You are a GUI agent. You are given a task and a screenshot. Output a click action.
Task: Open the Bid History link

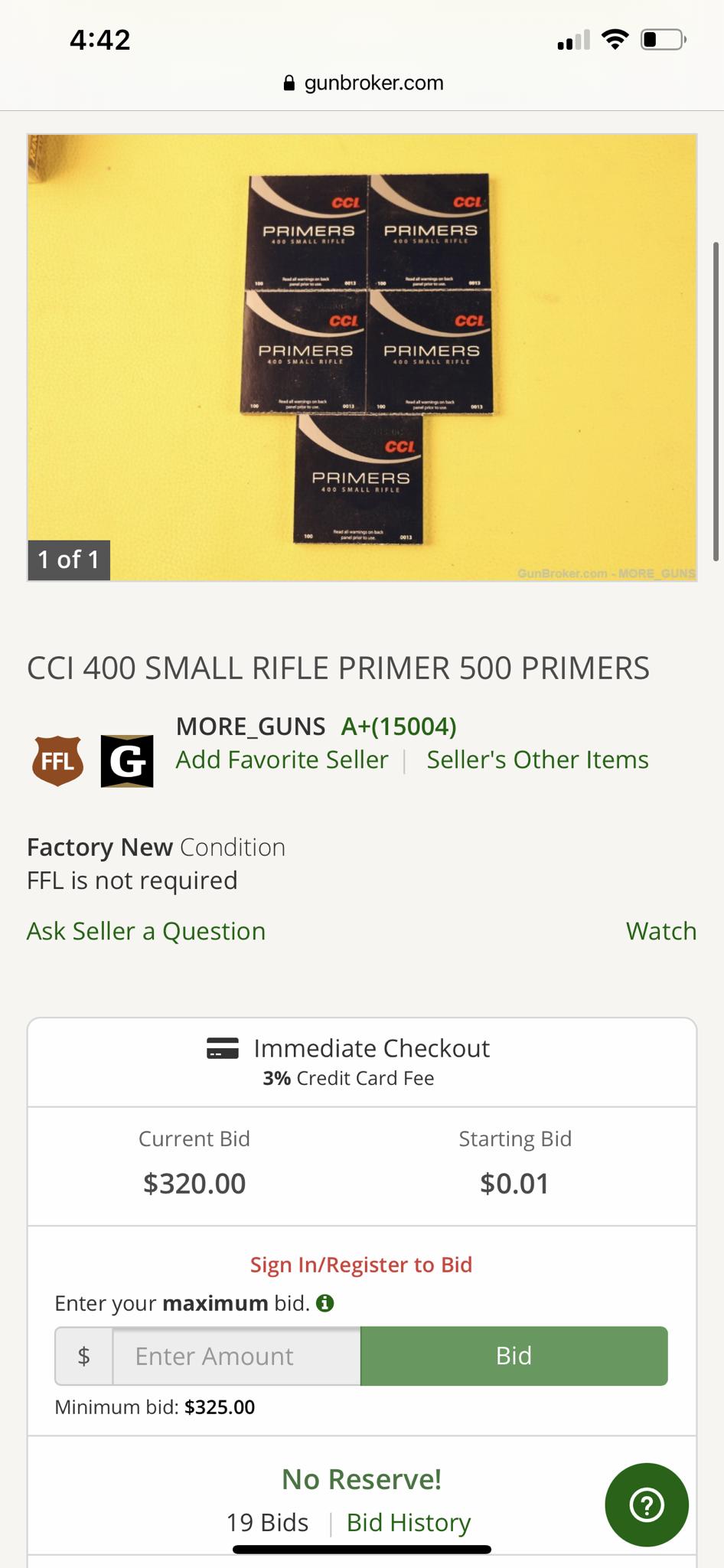408,1522
